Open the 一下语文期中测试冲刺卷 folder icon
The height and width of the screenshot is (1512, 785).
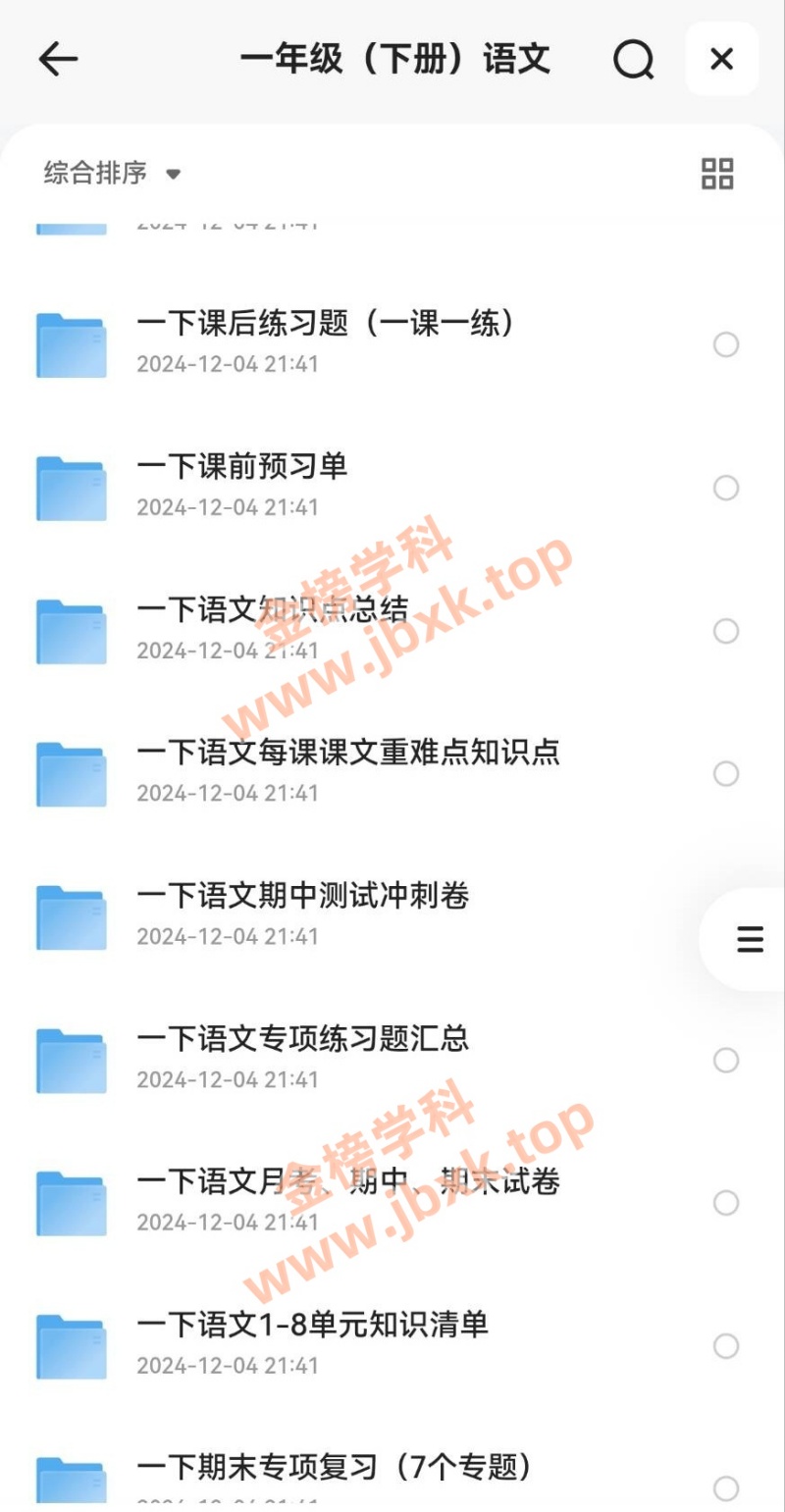[71, 916]
